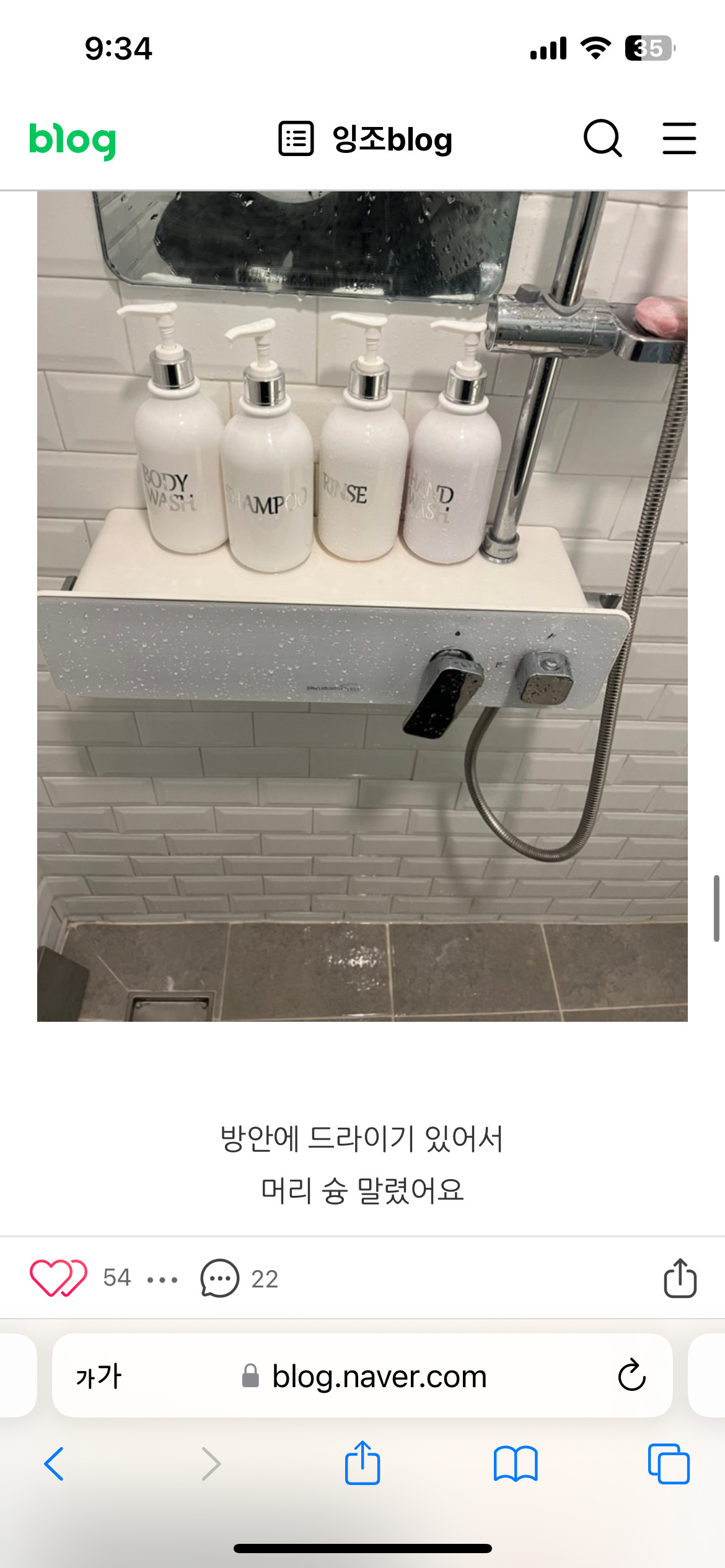Open Safari bookmarks
Screen dimensions: 725x1568
pos(516,1464)
